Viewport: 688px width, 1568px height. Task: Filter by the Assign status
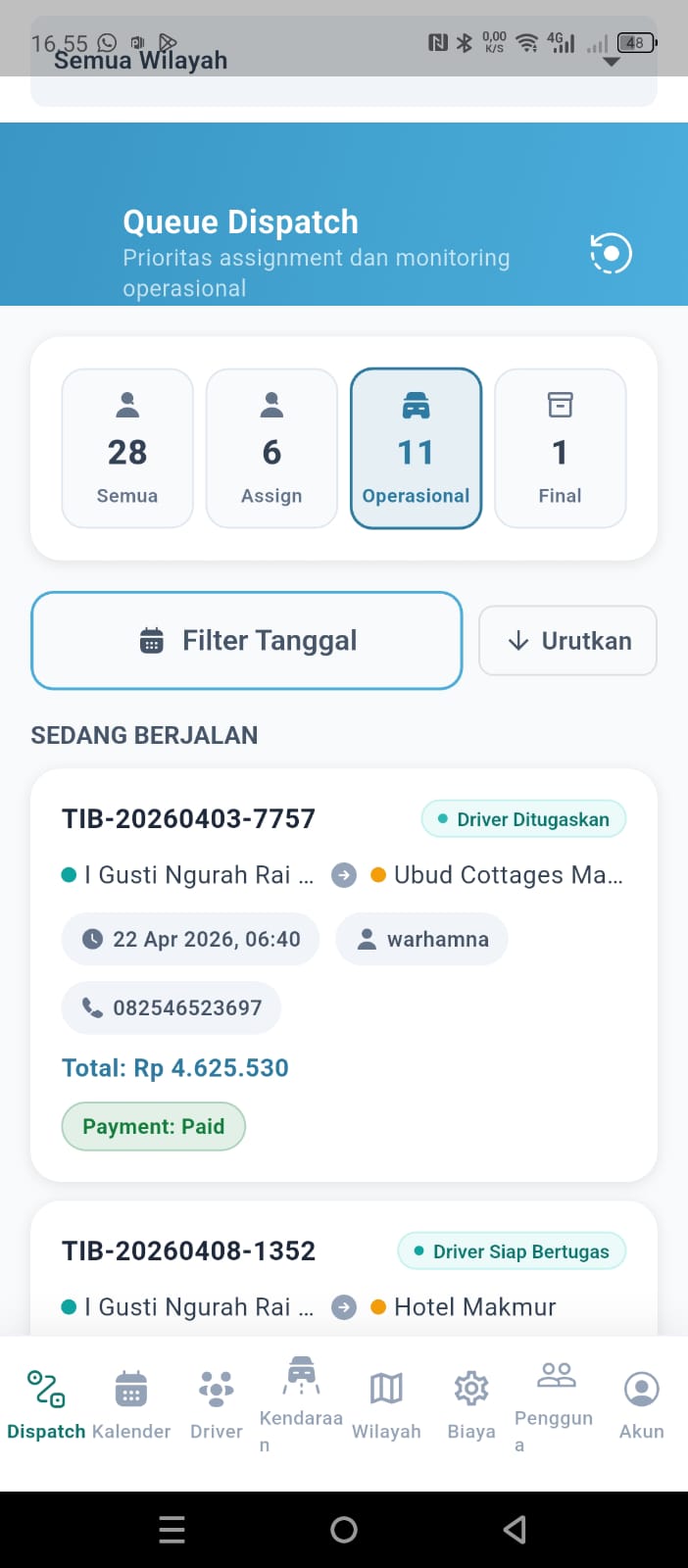[271, 449]
